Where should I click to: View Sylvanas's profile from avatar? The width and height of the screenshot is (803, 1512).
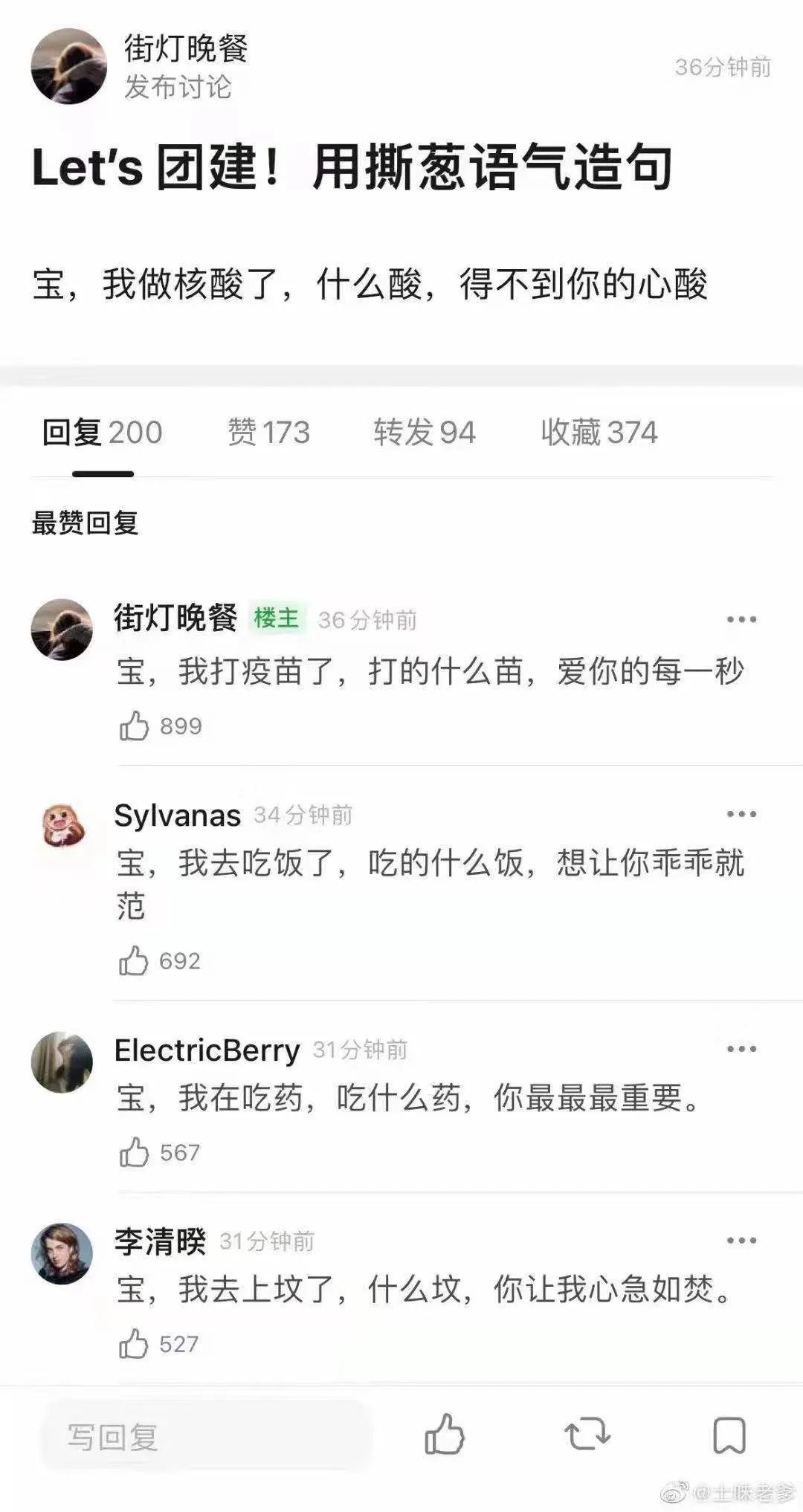click(x=62, y=825)
